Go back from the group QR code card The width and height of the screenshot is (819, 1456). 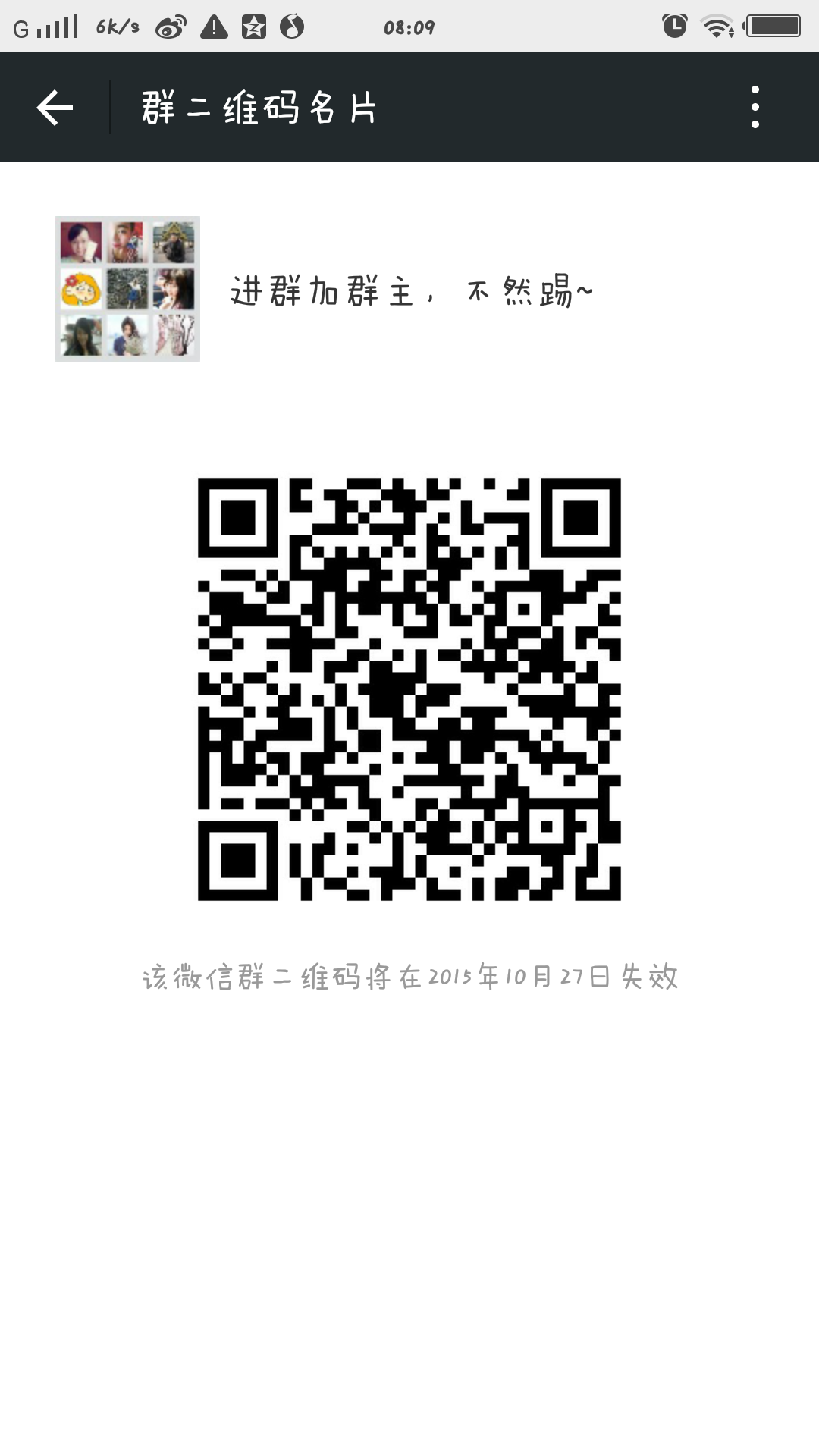click(x=55, y=107)
